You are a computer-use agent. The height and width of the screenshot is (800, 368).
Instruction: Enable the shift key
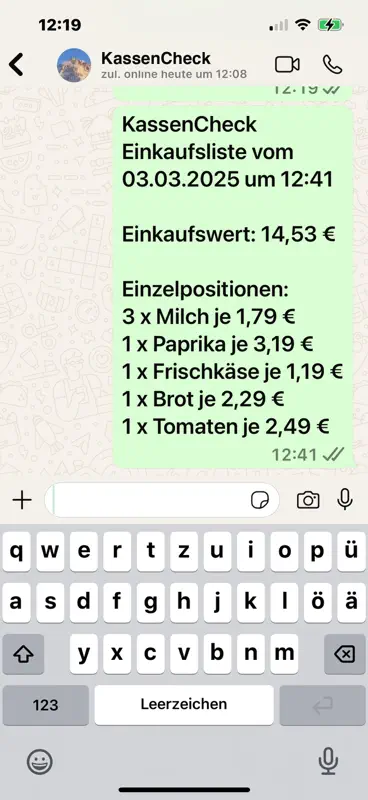pos(23,654)
